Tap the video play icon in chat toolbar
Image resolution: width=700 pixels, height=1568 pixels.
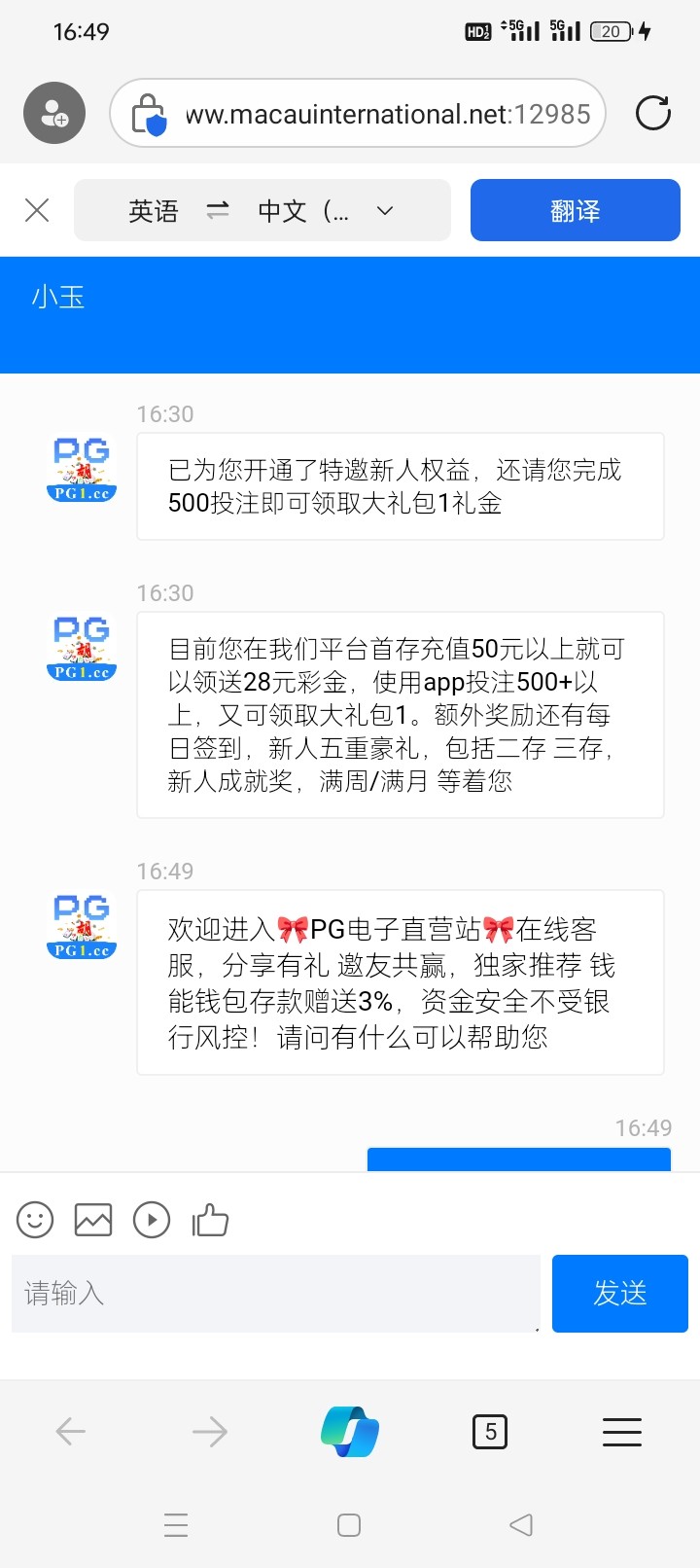click(x=152, y=1220)
